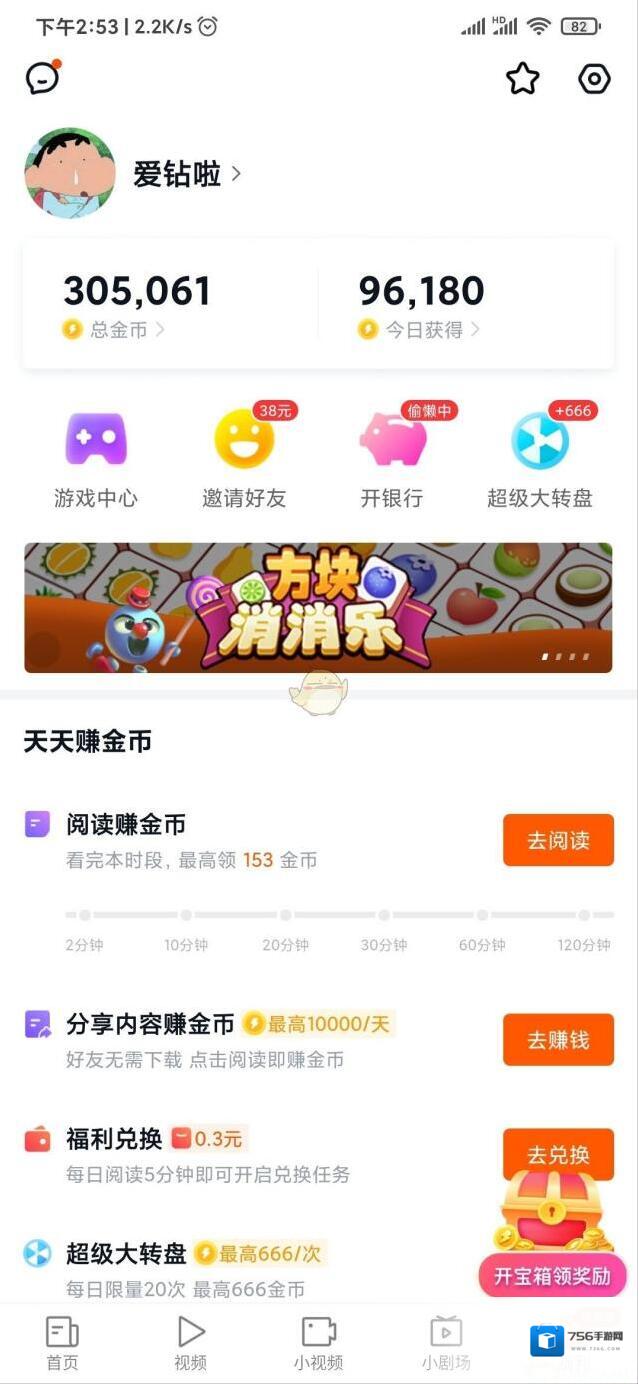The height and width of the screenshot is (1384, 638).
Task: Switch to the 小剧场 tab
Action: click(x=446, y=1343)
